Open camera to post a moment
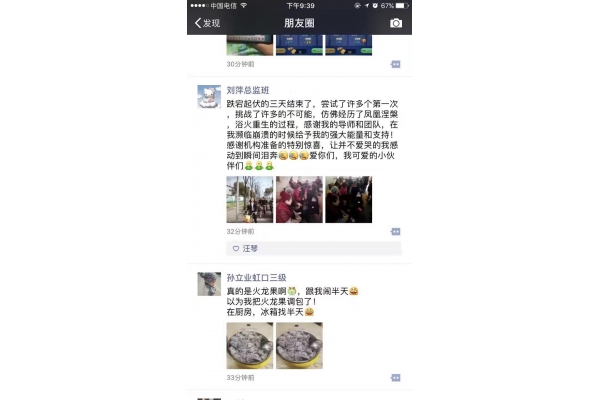 [396, 23]
